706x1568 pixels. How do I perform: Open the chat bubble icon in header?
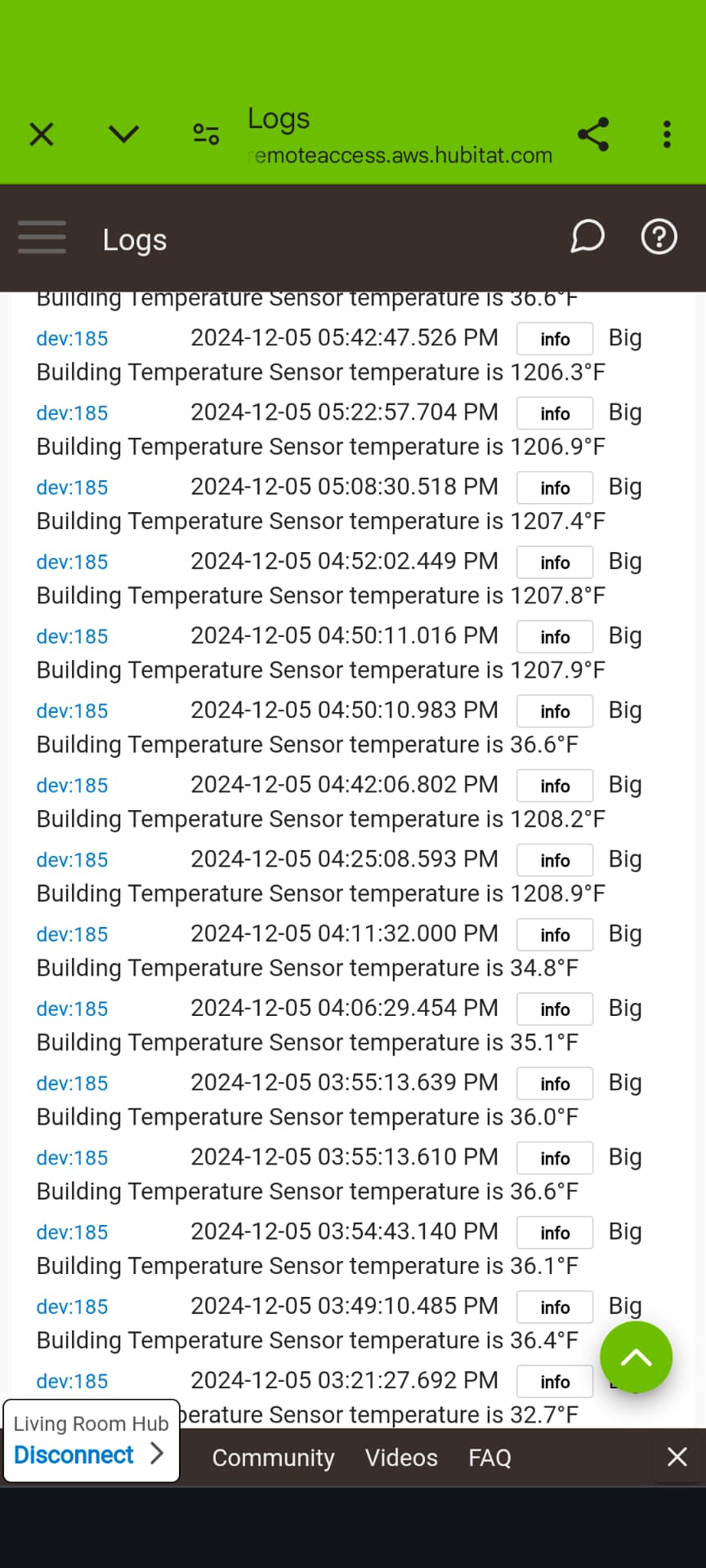(x=587, y=238)
